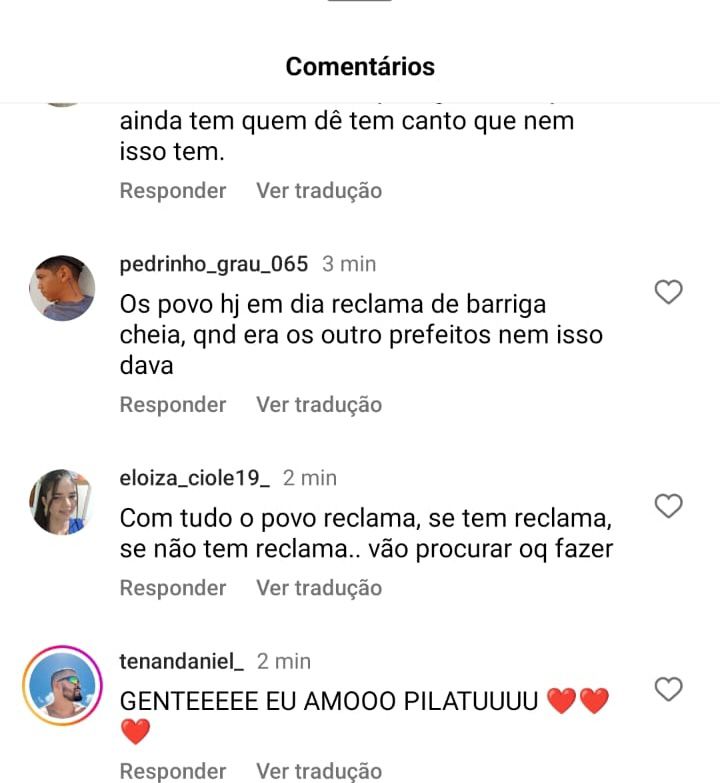
Task: Open the username eloiza_ciole19_
Action: (x=194, y=478)
